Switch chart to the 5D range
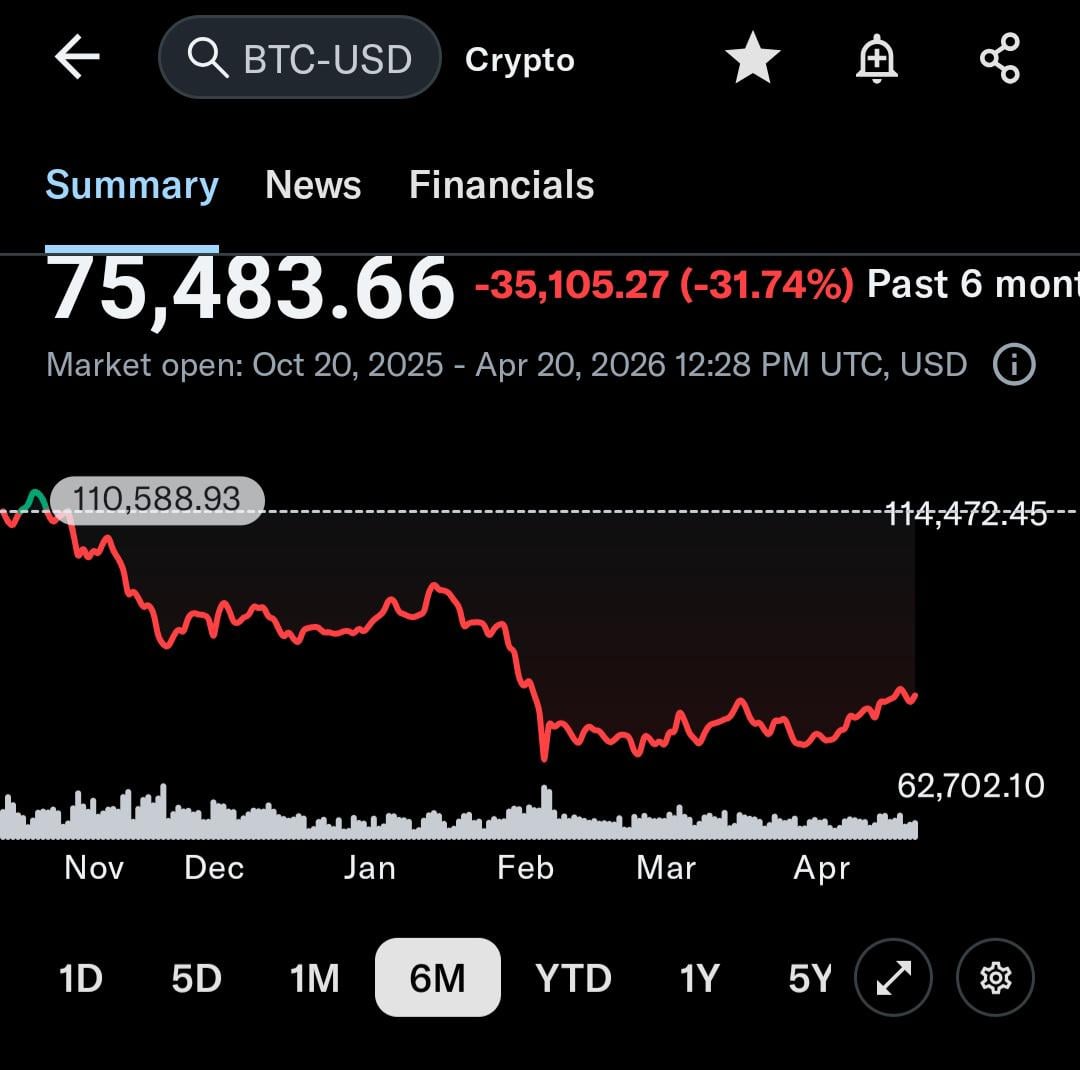Image resolution: width=1080 pixels, height=1070 pixels. [x=196, y=978]
